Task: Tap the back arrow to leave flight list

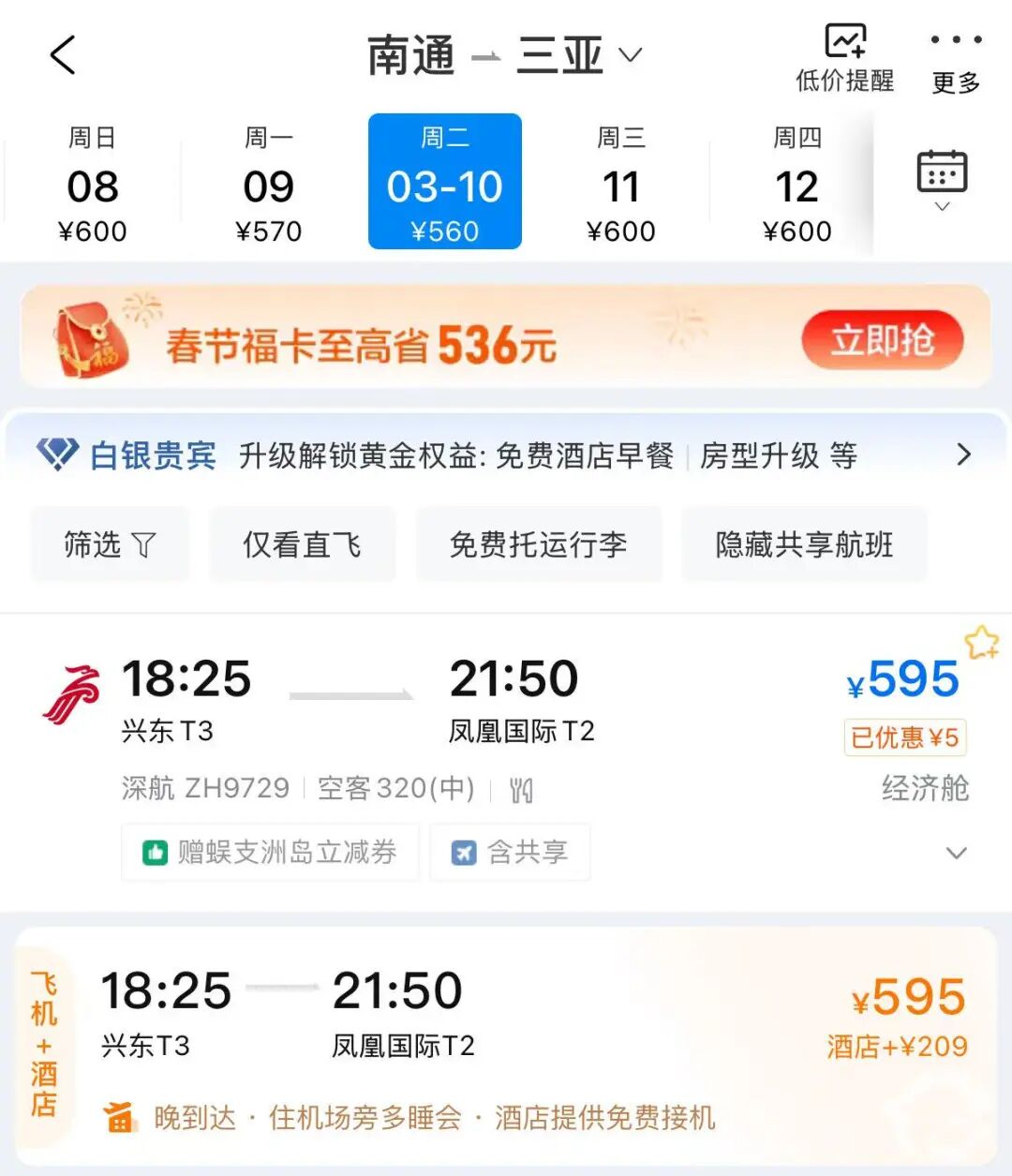Action: [63, 53]
